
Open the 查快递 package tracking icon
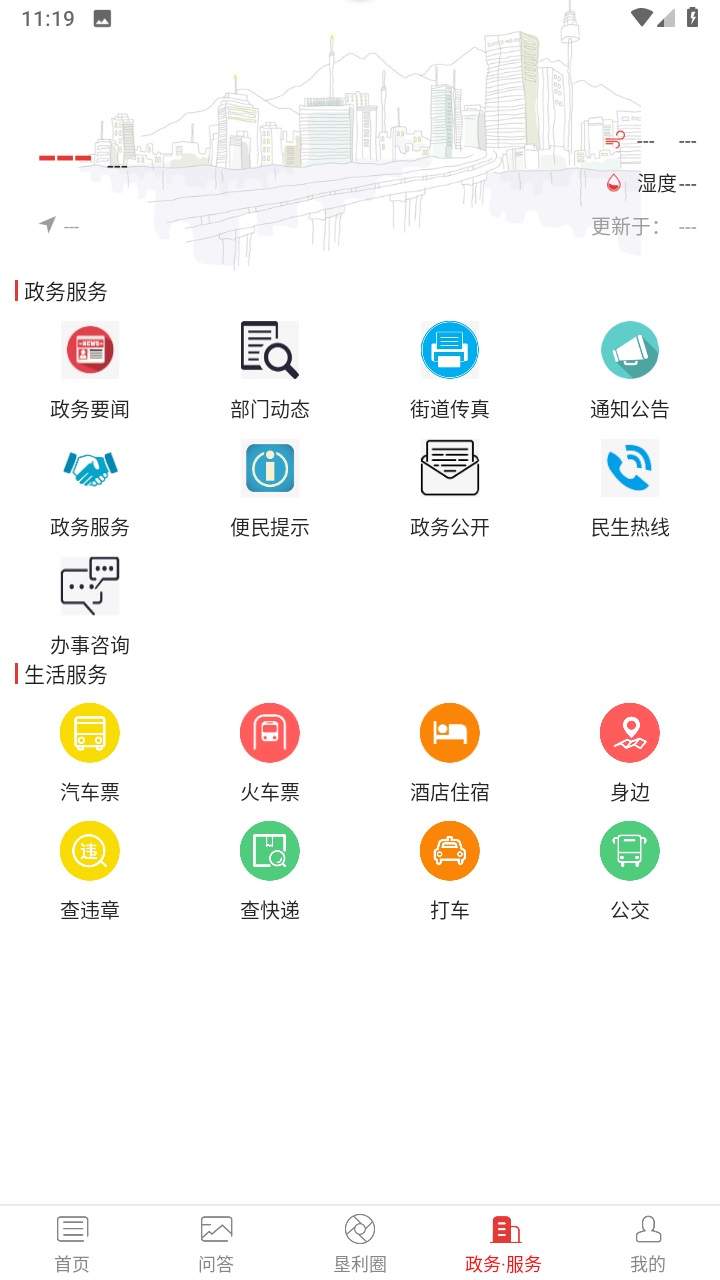coord(269,850)
